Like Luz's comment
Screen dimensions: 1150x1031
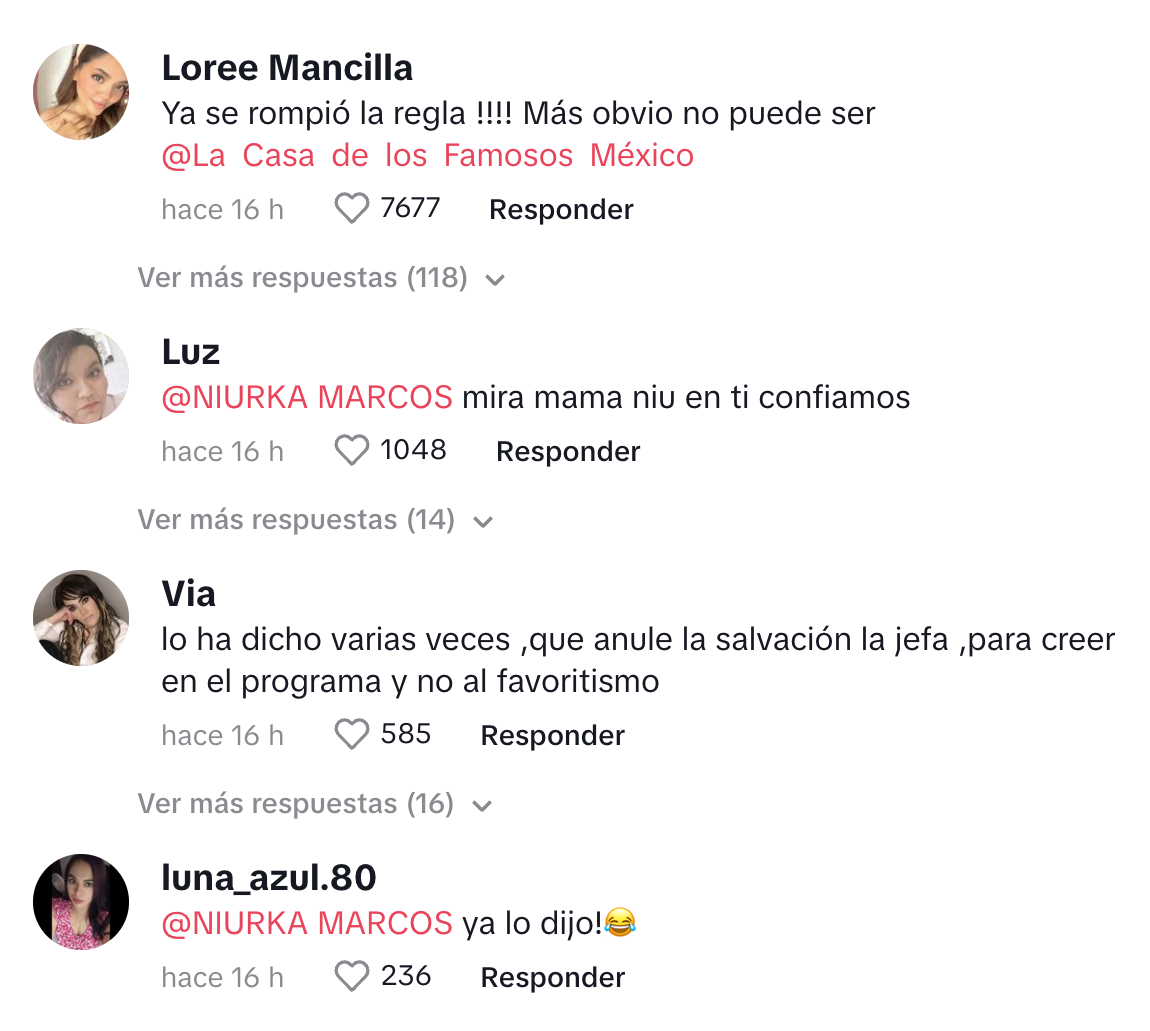351,451
